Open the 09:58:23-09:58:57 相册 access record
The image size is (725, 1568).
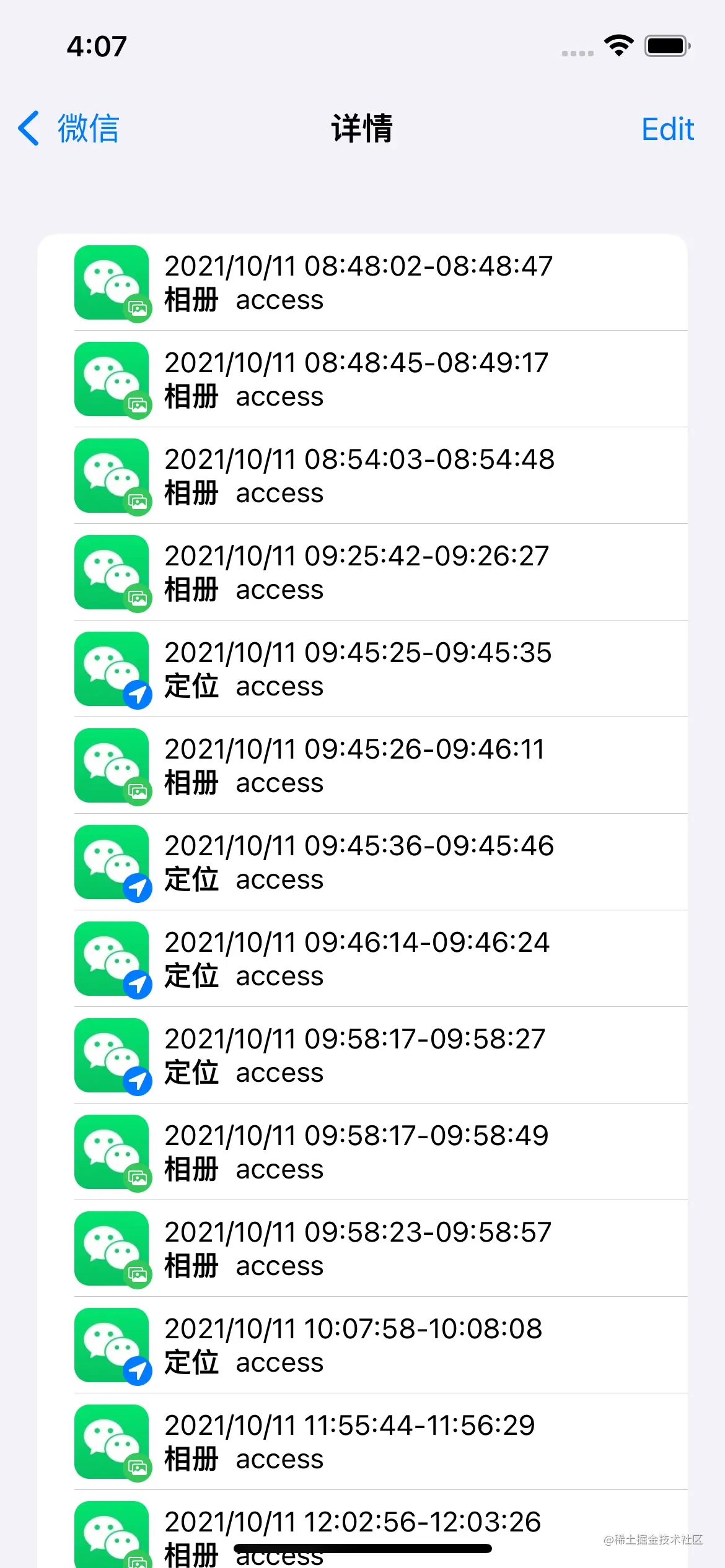tap(362, 1248)
